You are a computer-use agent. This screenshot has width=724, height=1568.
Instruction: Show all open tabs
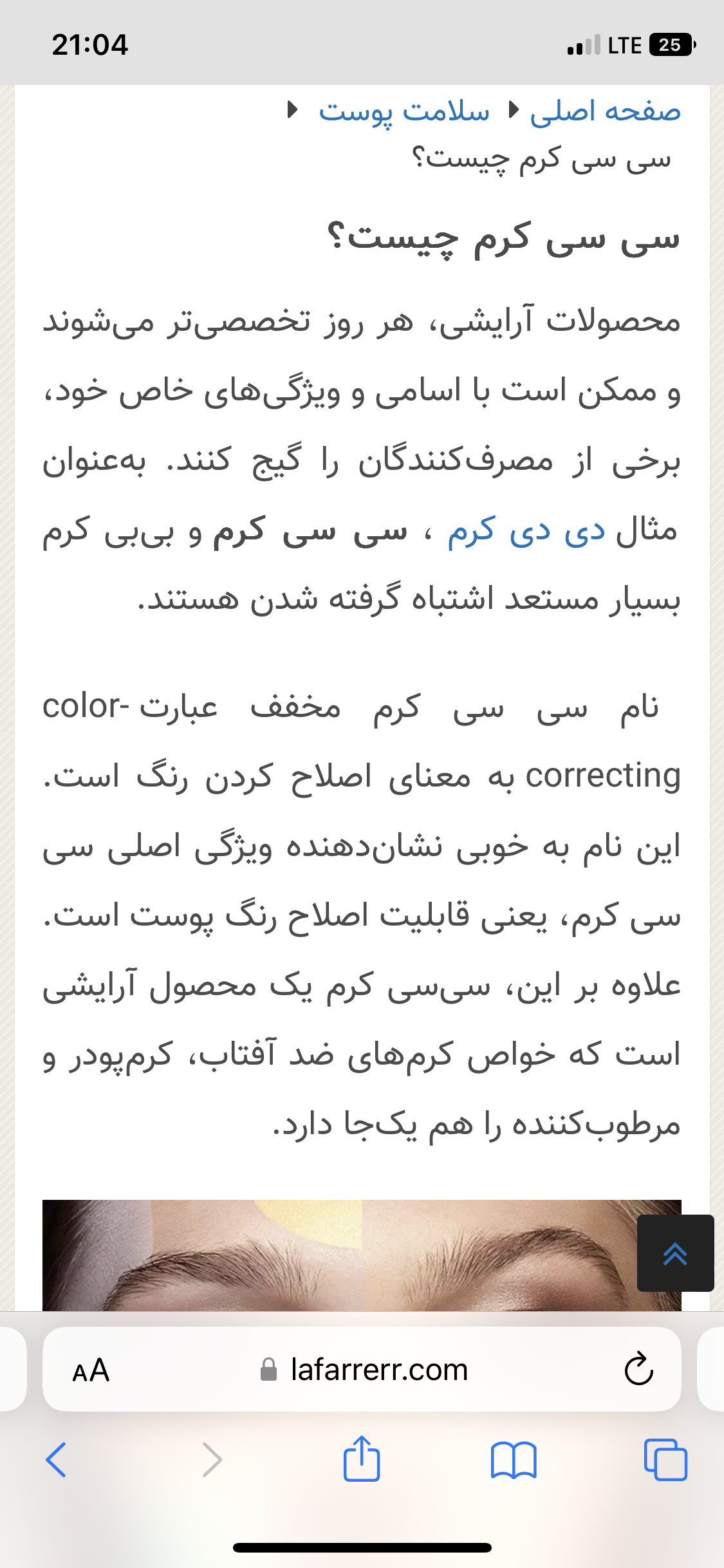tap(665, 1459)
